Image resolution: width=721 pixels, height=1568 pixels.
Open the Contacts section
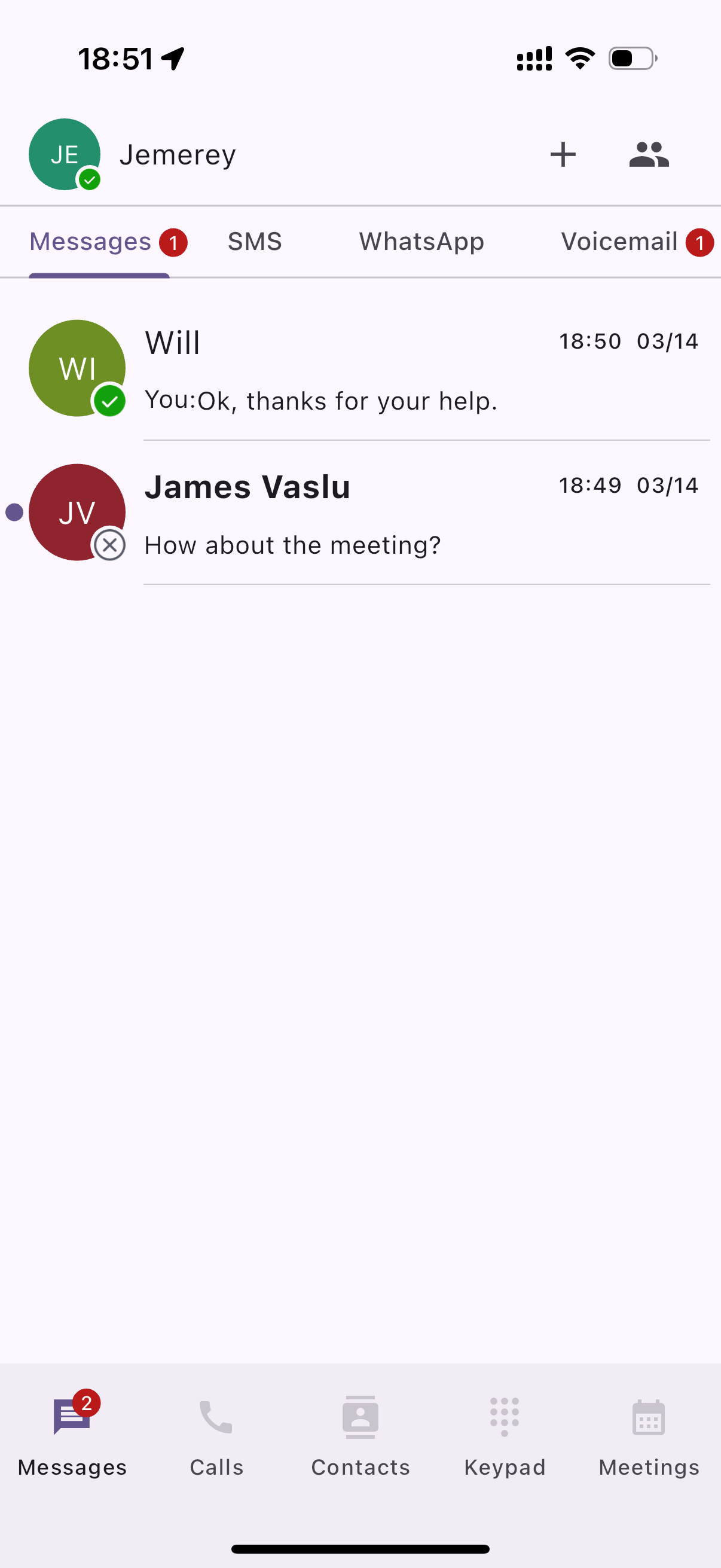click(x=360, y=1436)
